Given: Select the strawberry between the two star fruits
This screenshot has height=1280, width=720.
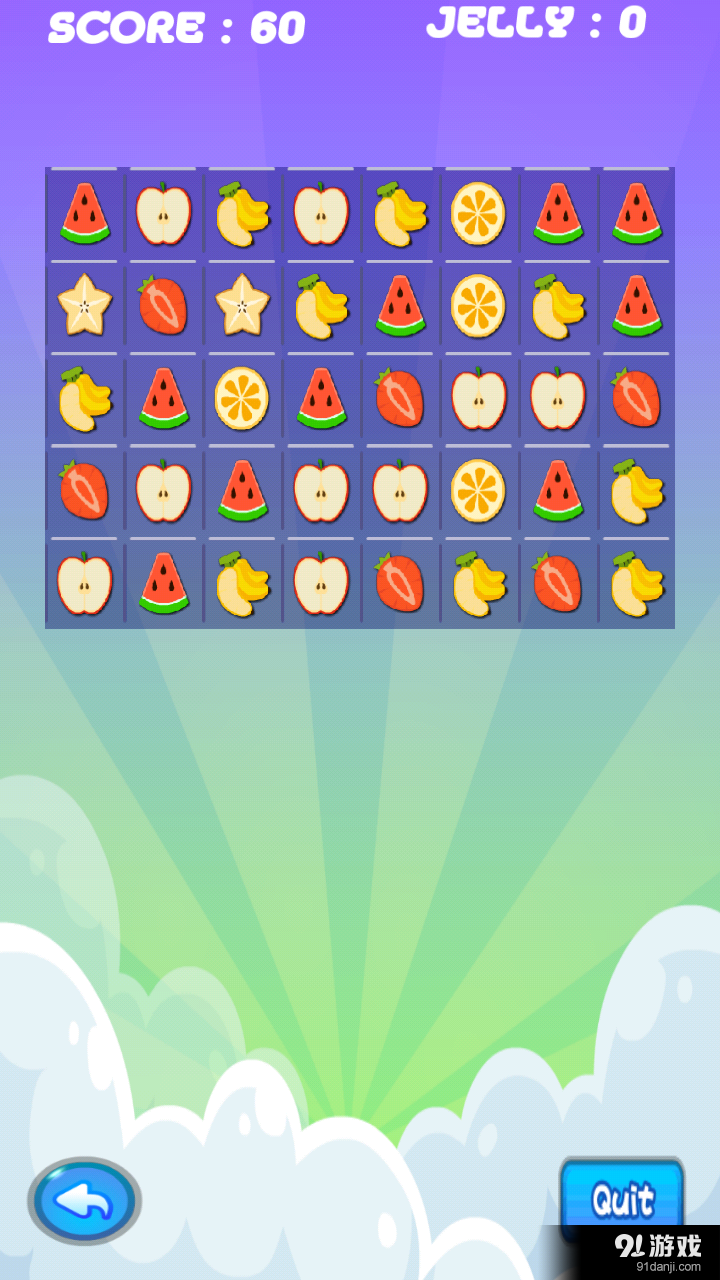Looking at the screenshot, I should pyautogui.click(x=163, y=305).
